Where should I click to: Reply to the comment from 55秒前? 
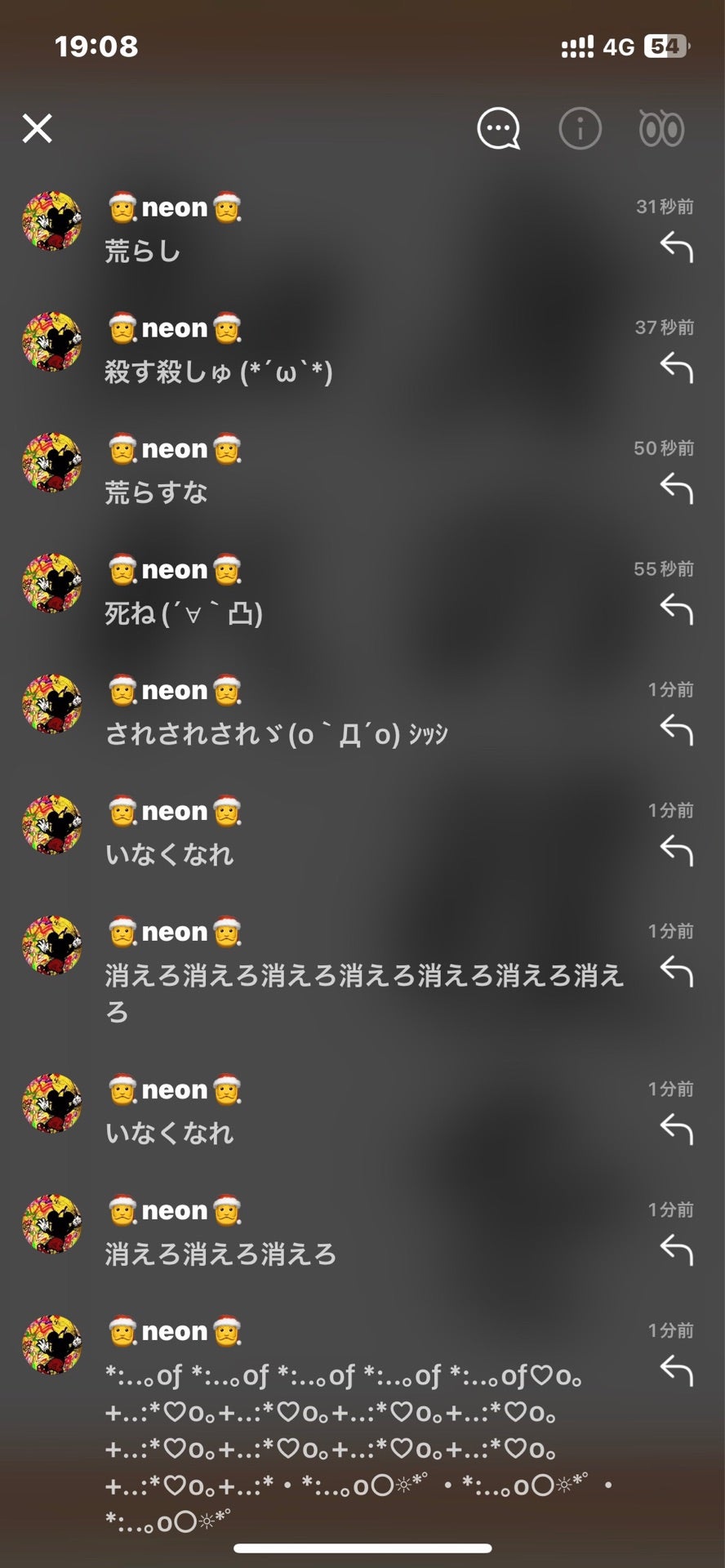tap(676, 609)
